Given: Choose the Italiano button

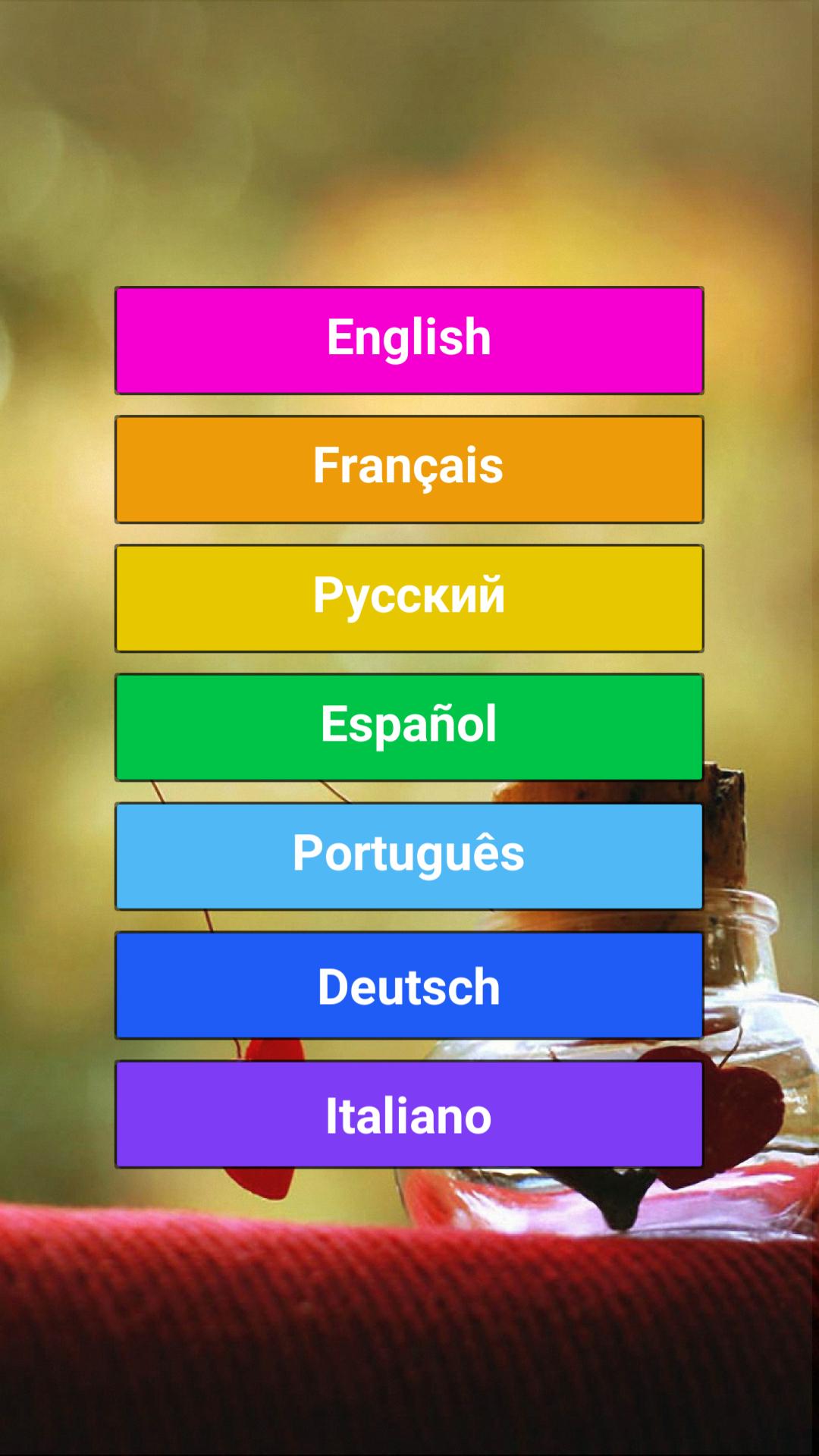Looking at the screenshot, I should coord(409,1114).
